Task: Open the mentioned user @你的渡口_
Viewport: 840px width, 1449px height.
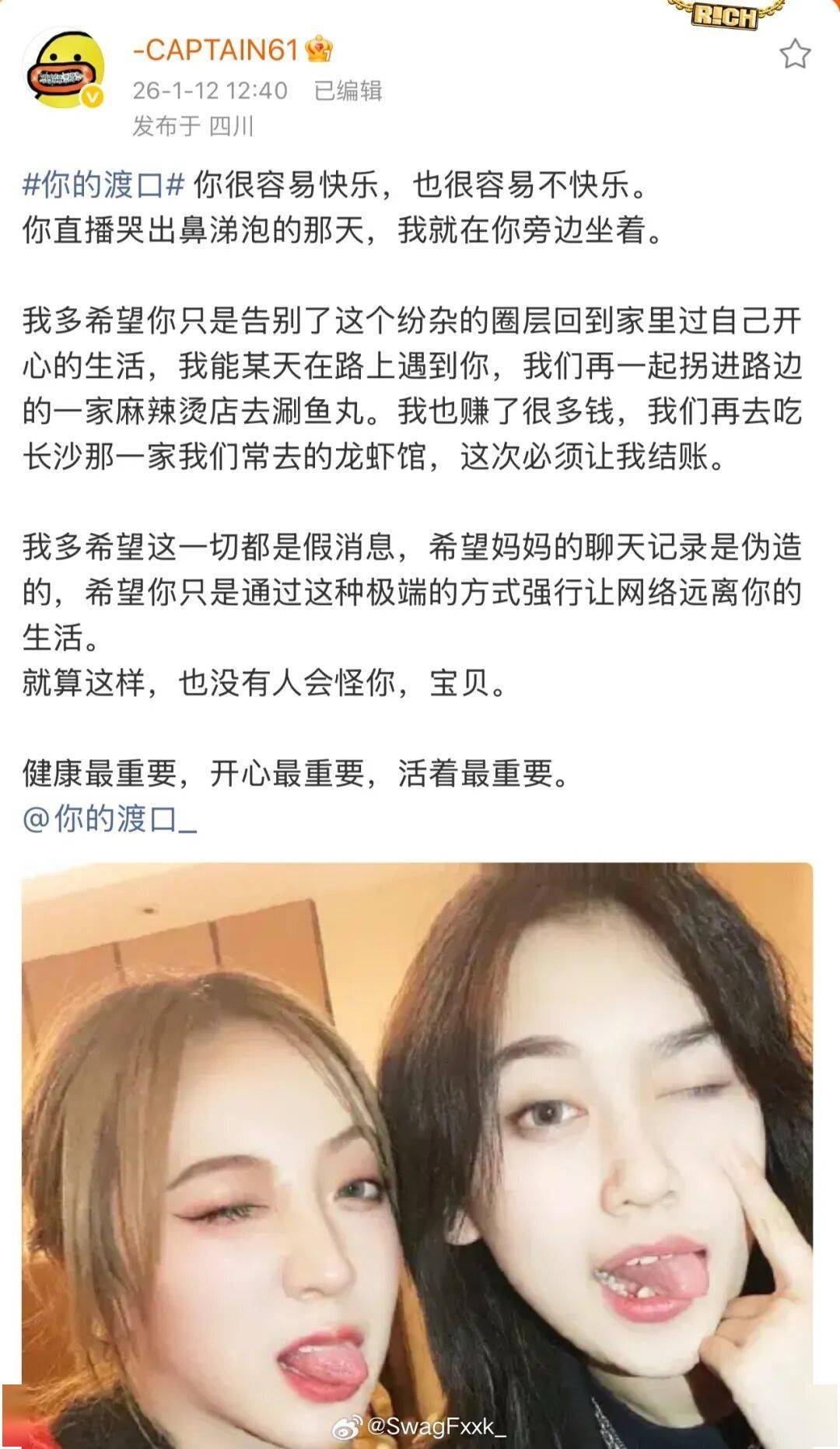Action: point(110,819)
